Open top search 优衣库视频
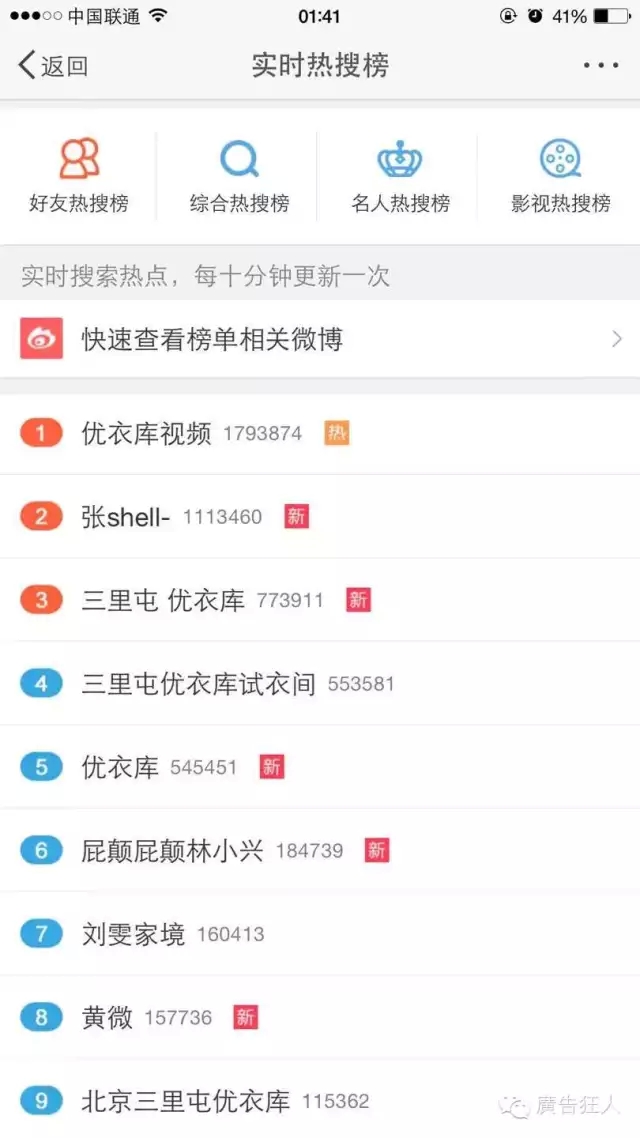 click(320, 433)
